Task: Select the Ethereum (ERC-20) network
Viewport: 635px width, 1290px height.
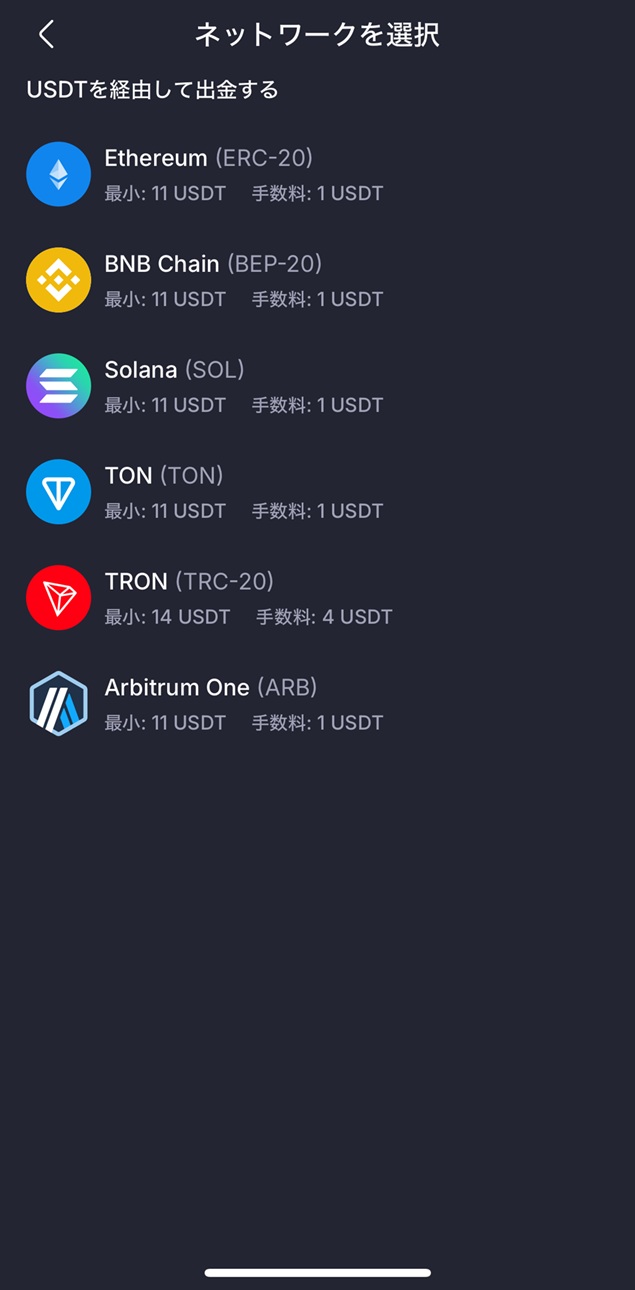Action: 208,174
